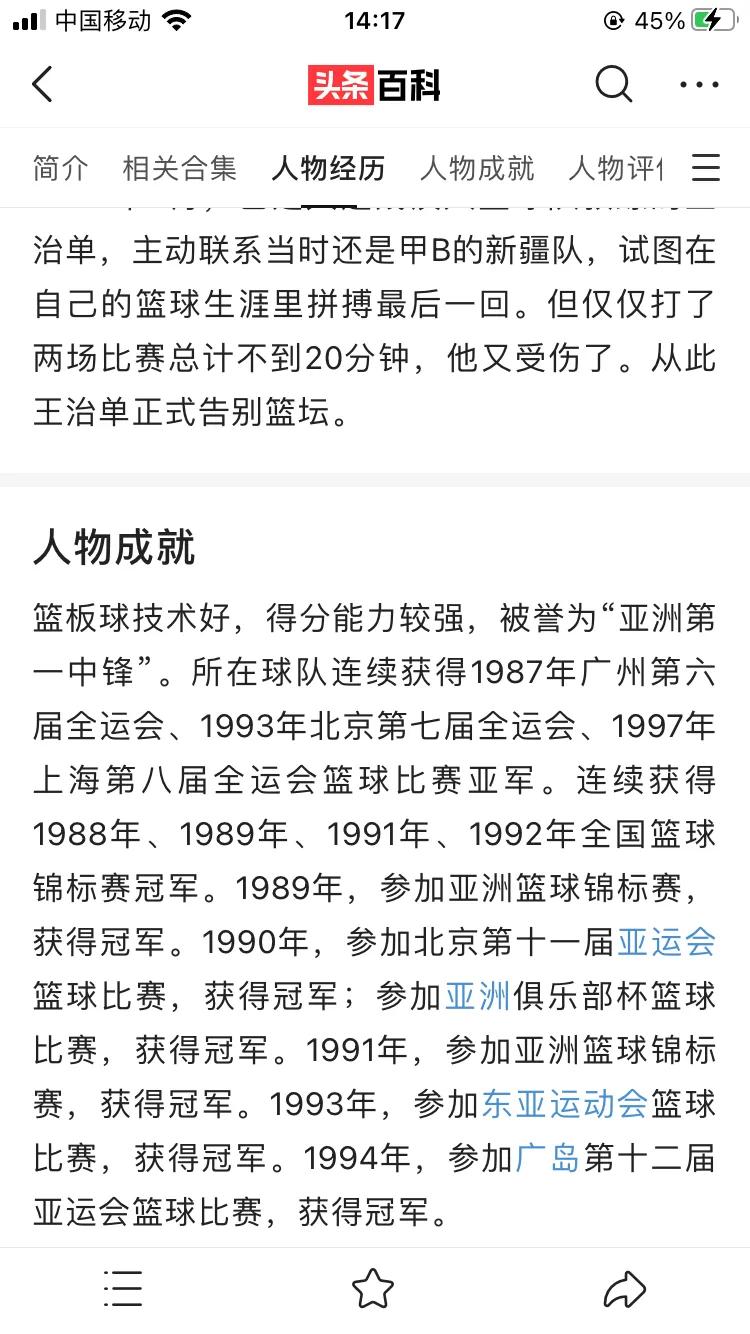
Task: Switch to the 简介 tab
Action: click(60, 169)
